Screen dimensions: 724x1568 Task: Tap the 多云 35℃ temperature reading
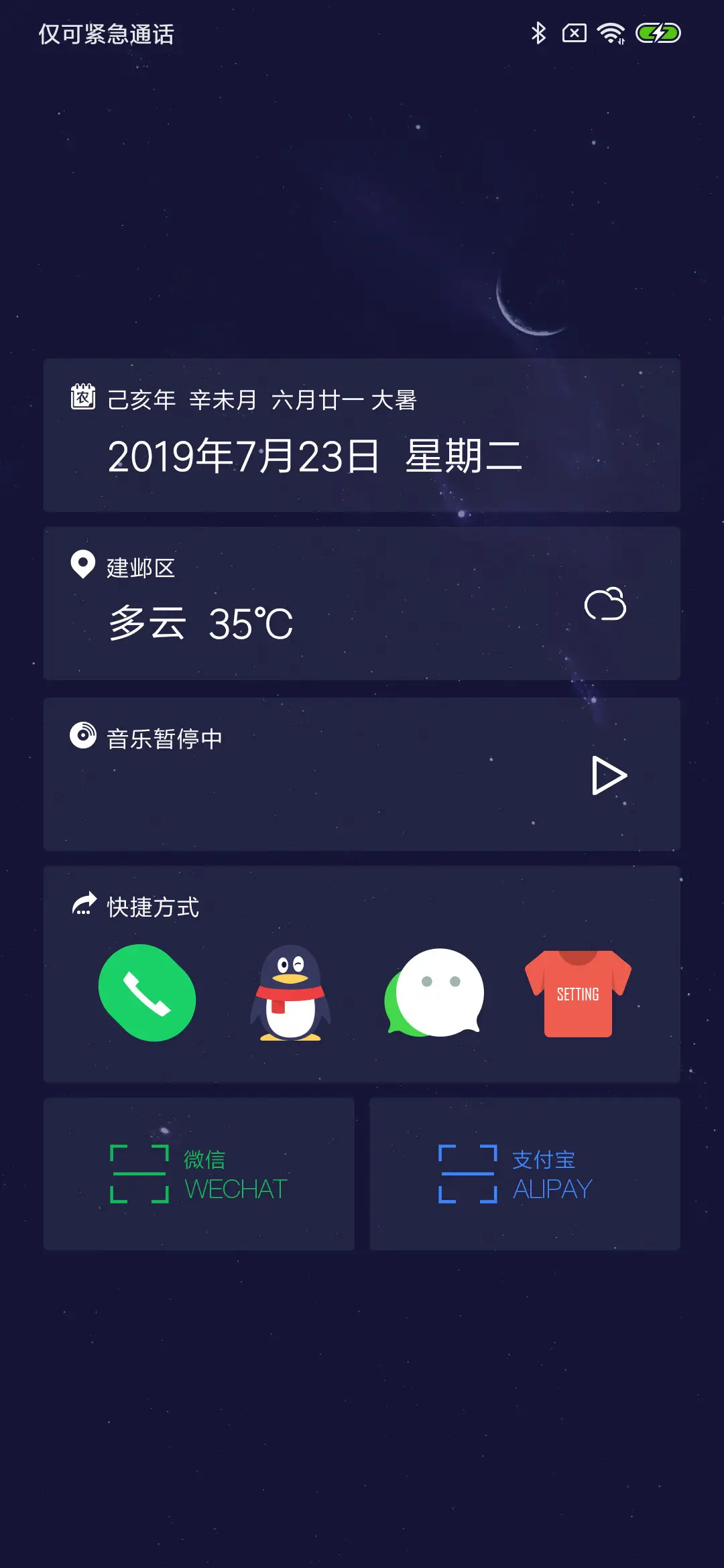pos(201,623)
